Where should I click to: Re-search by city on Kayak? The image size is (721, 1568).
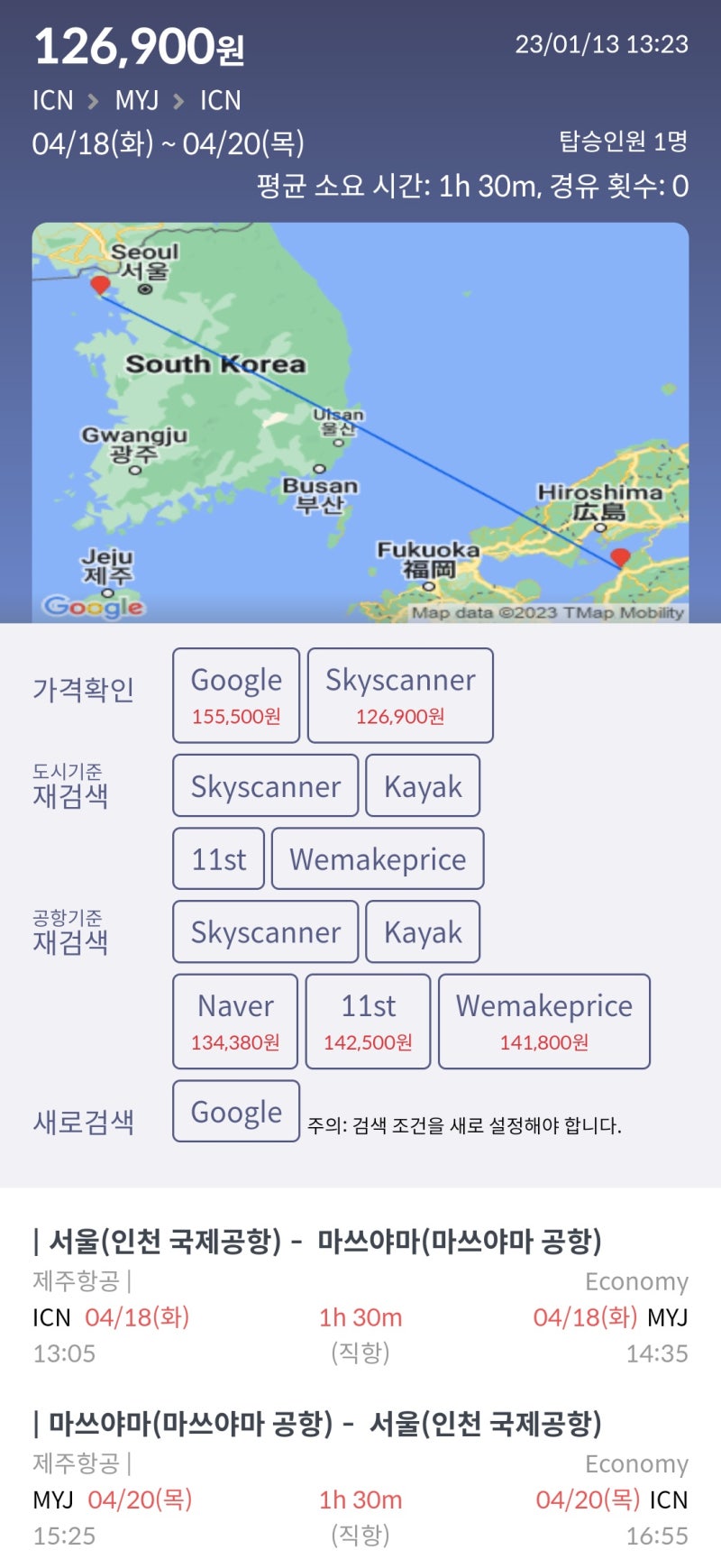click(423, 786)
